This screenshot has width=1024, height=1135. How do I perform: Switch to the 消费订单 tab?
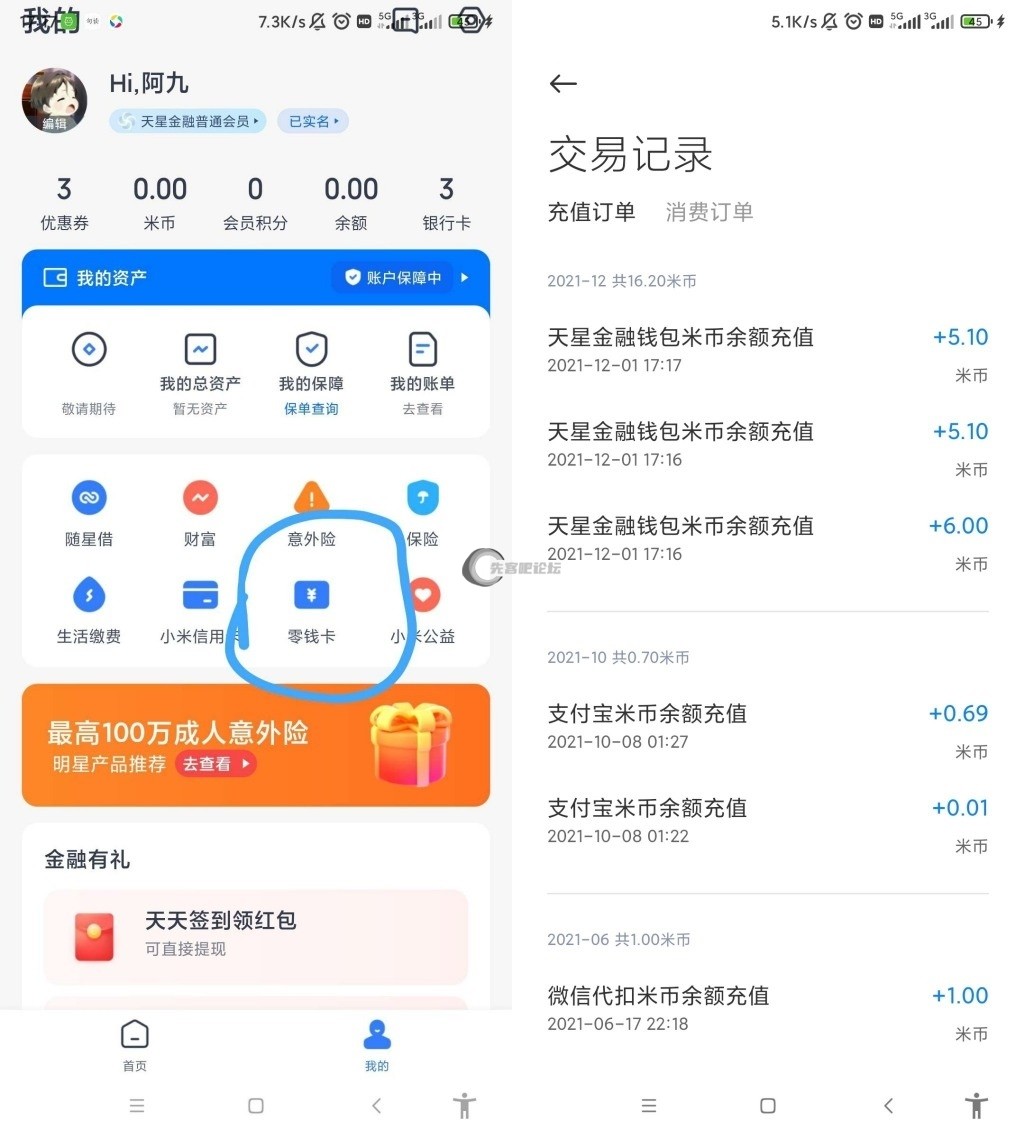709,212
